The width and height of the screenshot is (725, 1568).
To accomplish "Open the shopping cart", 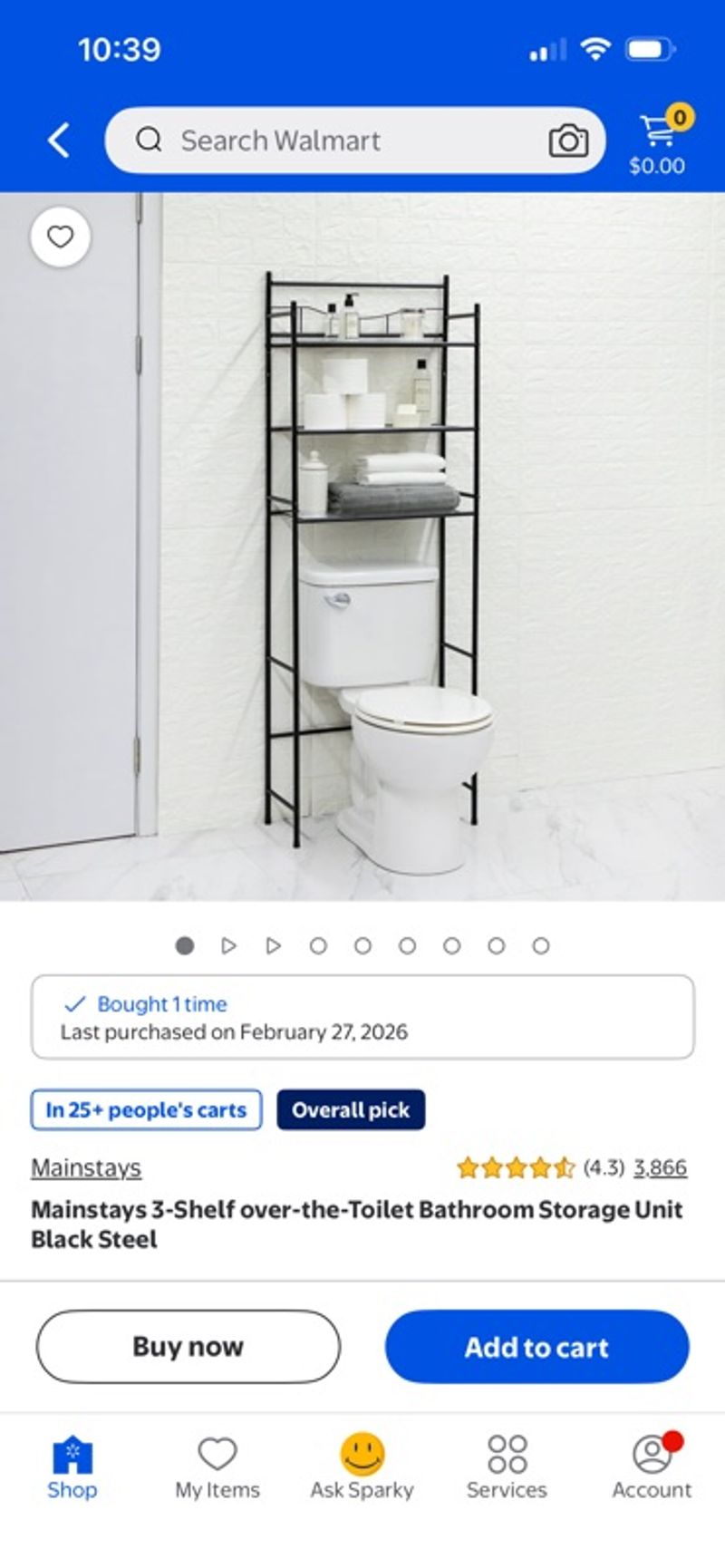I will coord(659,140).
